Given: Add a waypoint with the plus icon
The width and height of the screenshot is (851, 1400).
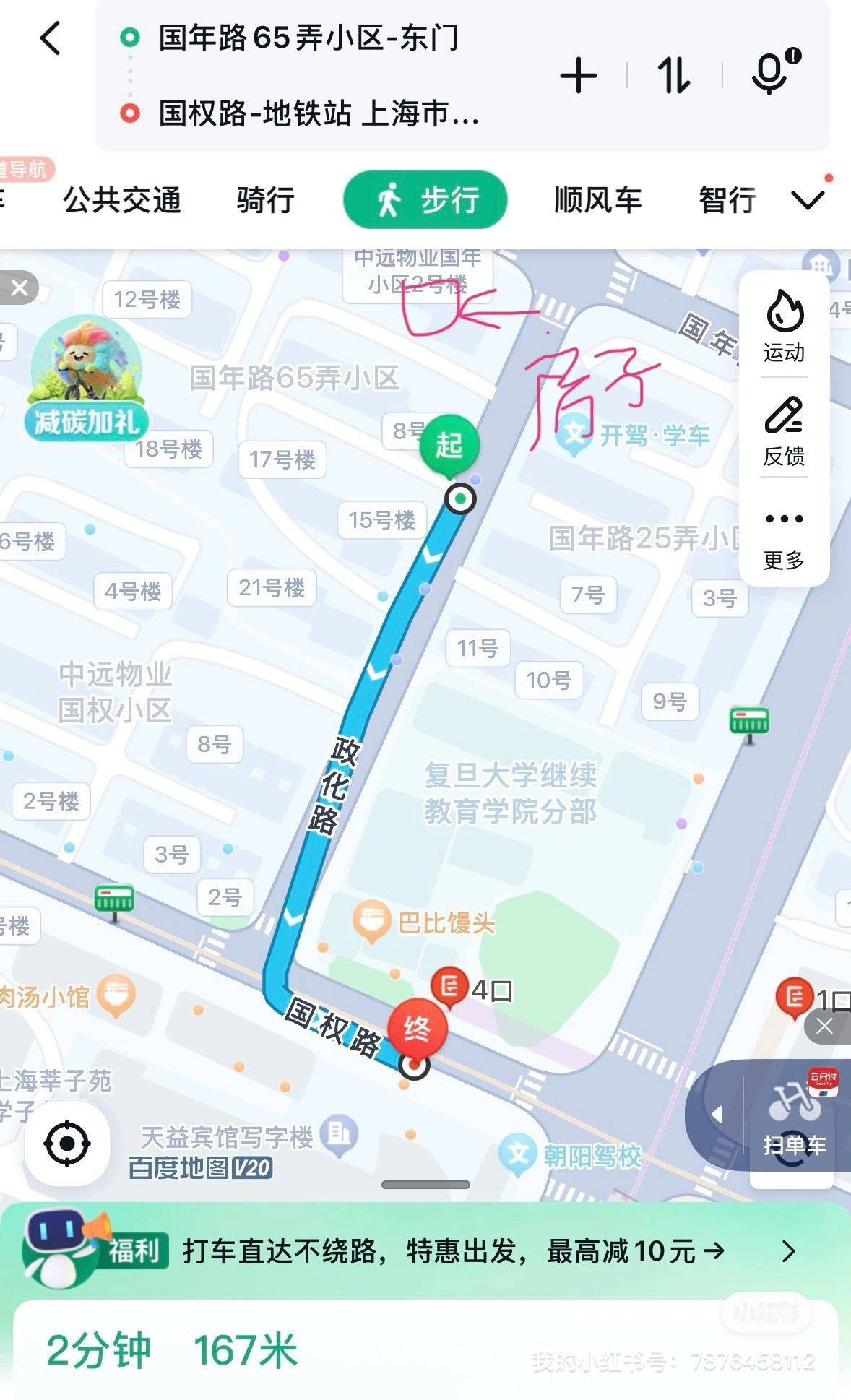Looking at the screenshot, I should tap(579, 76).
